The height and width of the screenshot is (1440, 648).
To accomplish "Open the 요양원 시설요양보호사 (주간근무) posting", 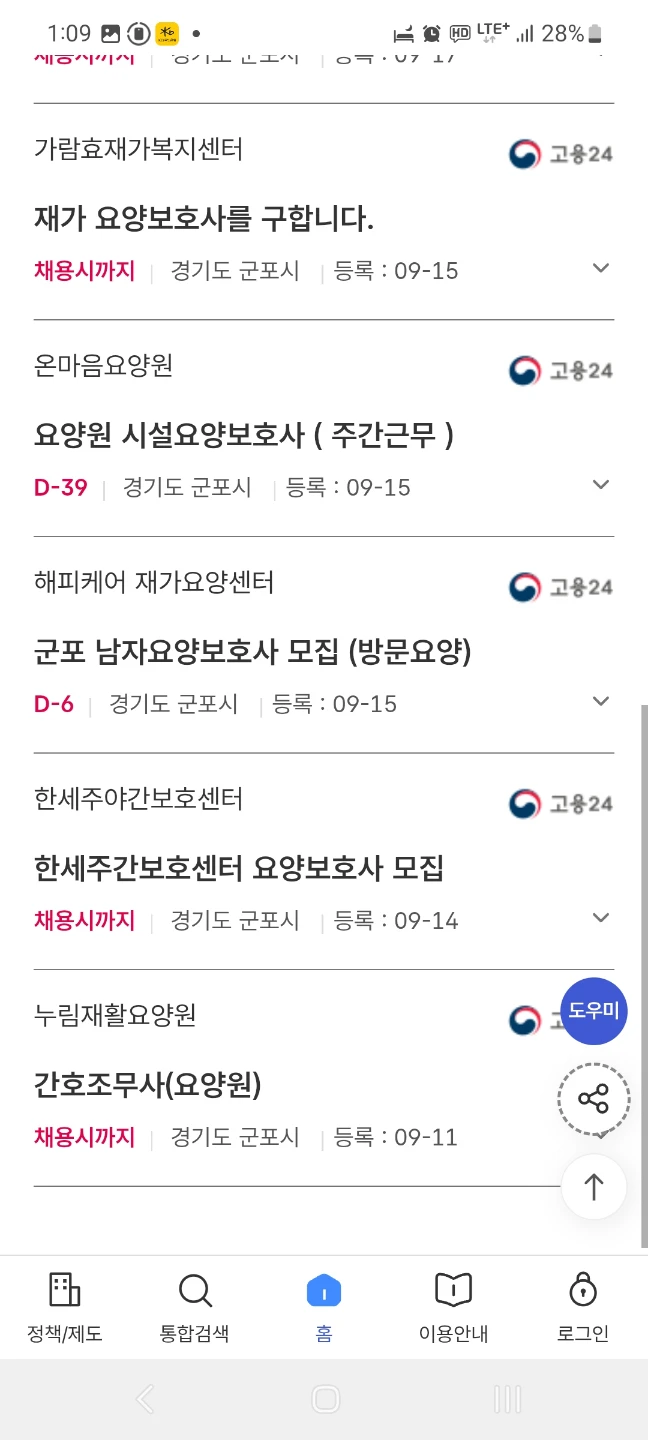I will coord(244,435).
